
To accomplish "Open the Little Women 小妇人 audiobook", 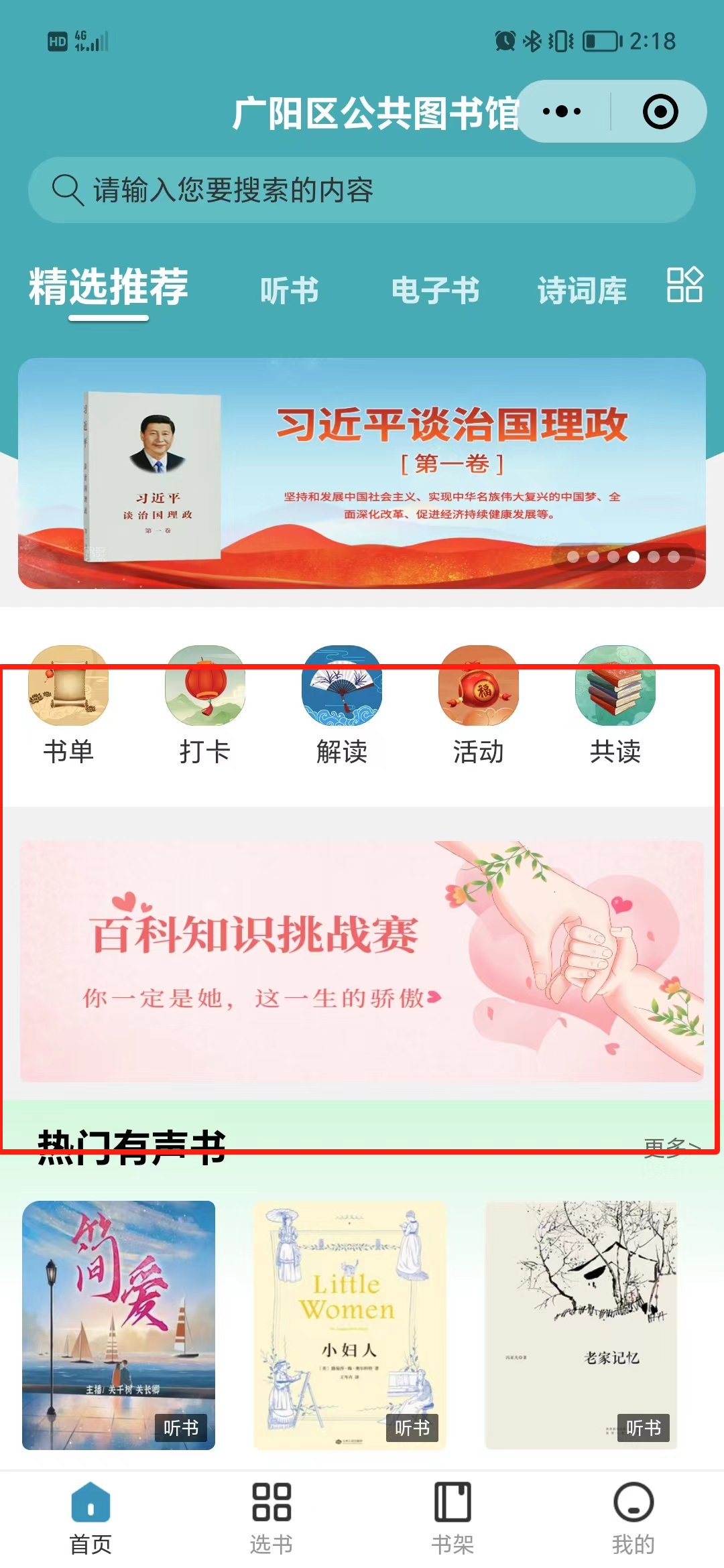I will (349, 1325).
